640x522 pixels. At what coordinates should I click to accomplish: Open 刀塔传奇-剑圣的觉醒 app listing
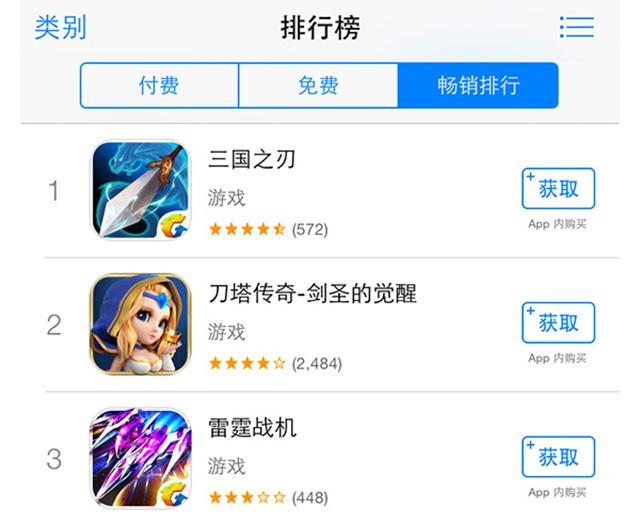(x=312, y=294)
